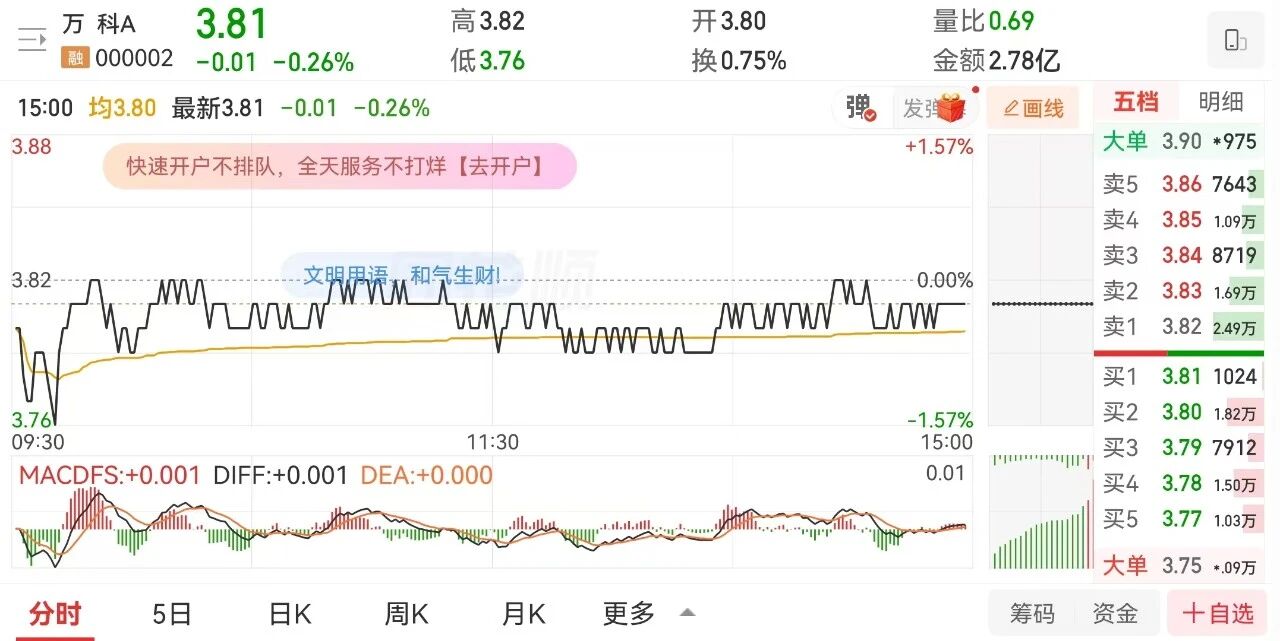The width and height of the screenshot is (1280, 641).
Task: Tap the screen rotation icon
Action: [x=1236, y=40]
